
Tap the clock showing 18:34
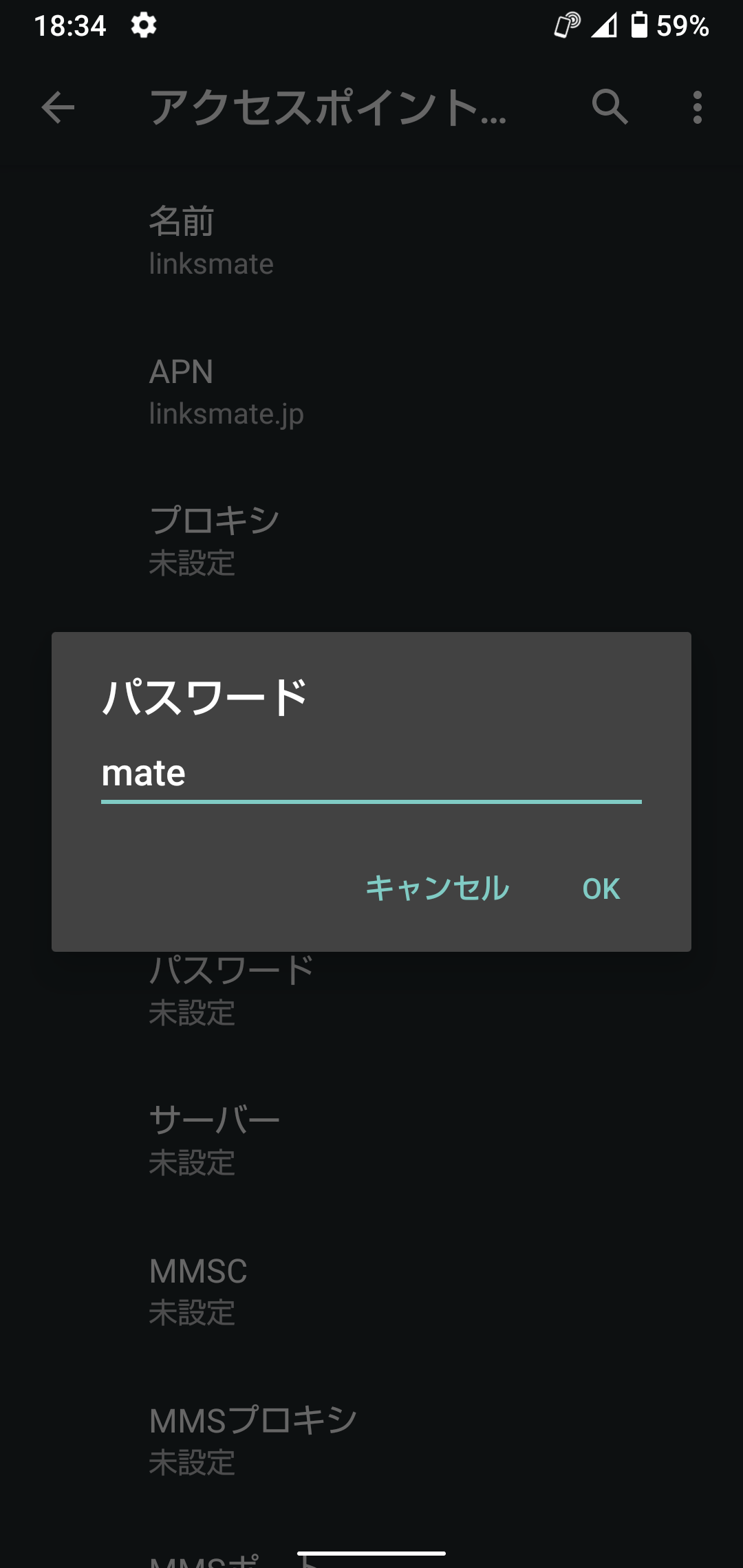(x=71, y=26)
